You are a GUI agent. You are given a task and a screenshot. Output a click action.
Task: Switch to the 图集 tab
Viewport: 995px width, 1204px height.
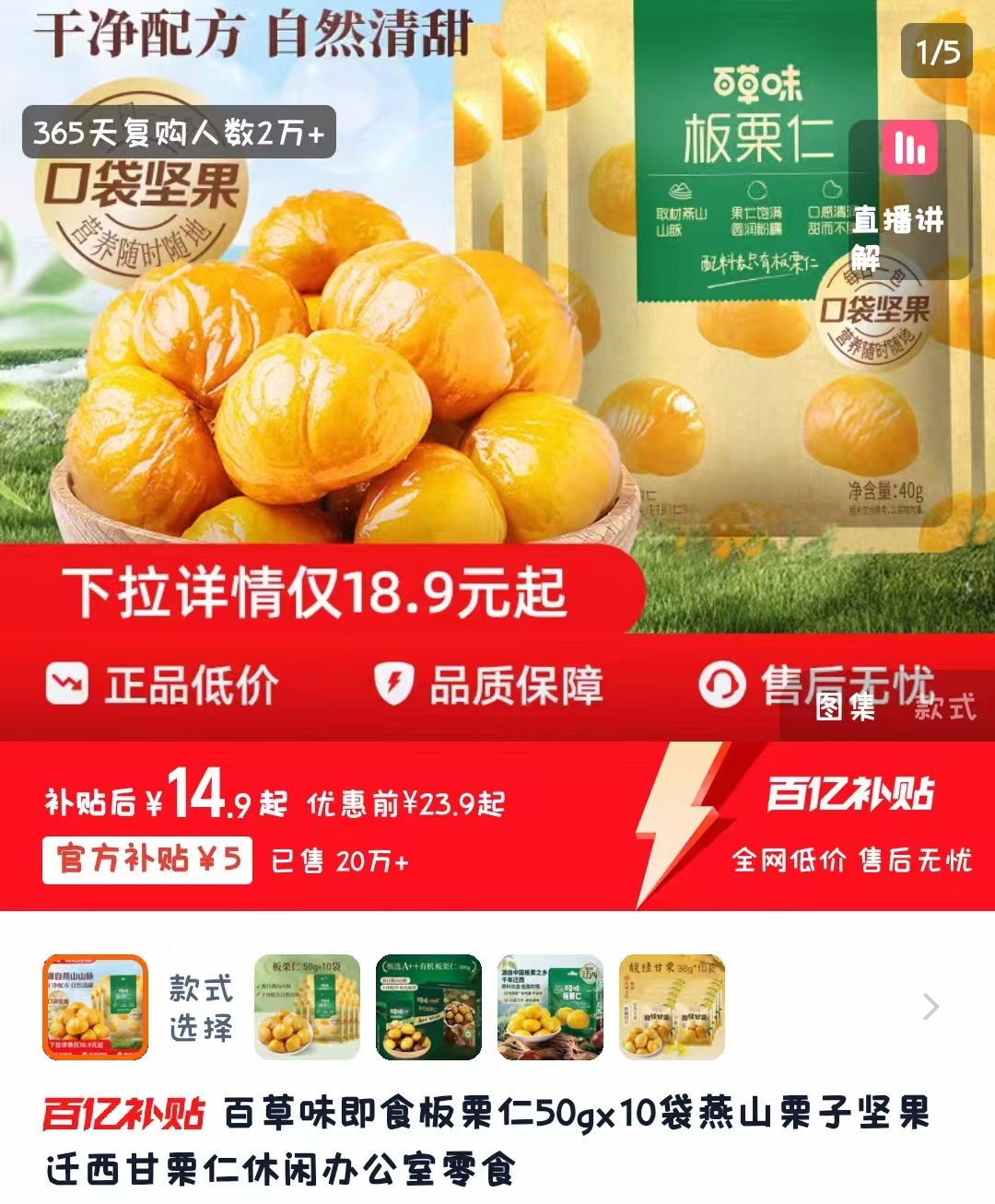click(845, 707)
